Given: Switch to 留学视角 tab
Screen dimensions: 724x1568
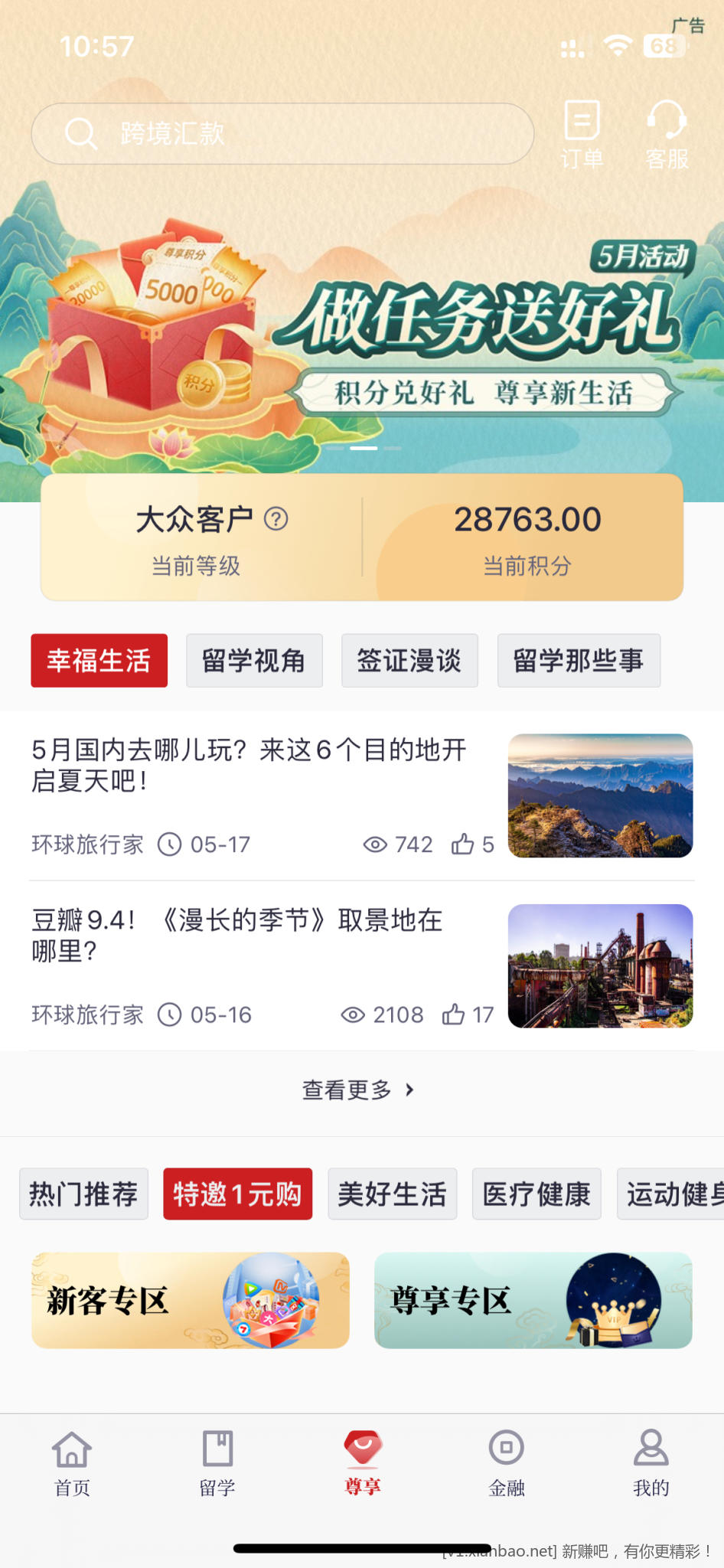Looking at the screenshot, I should pos(254,661).
